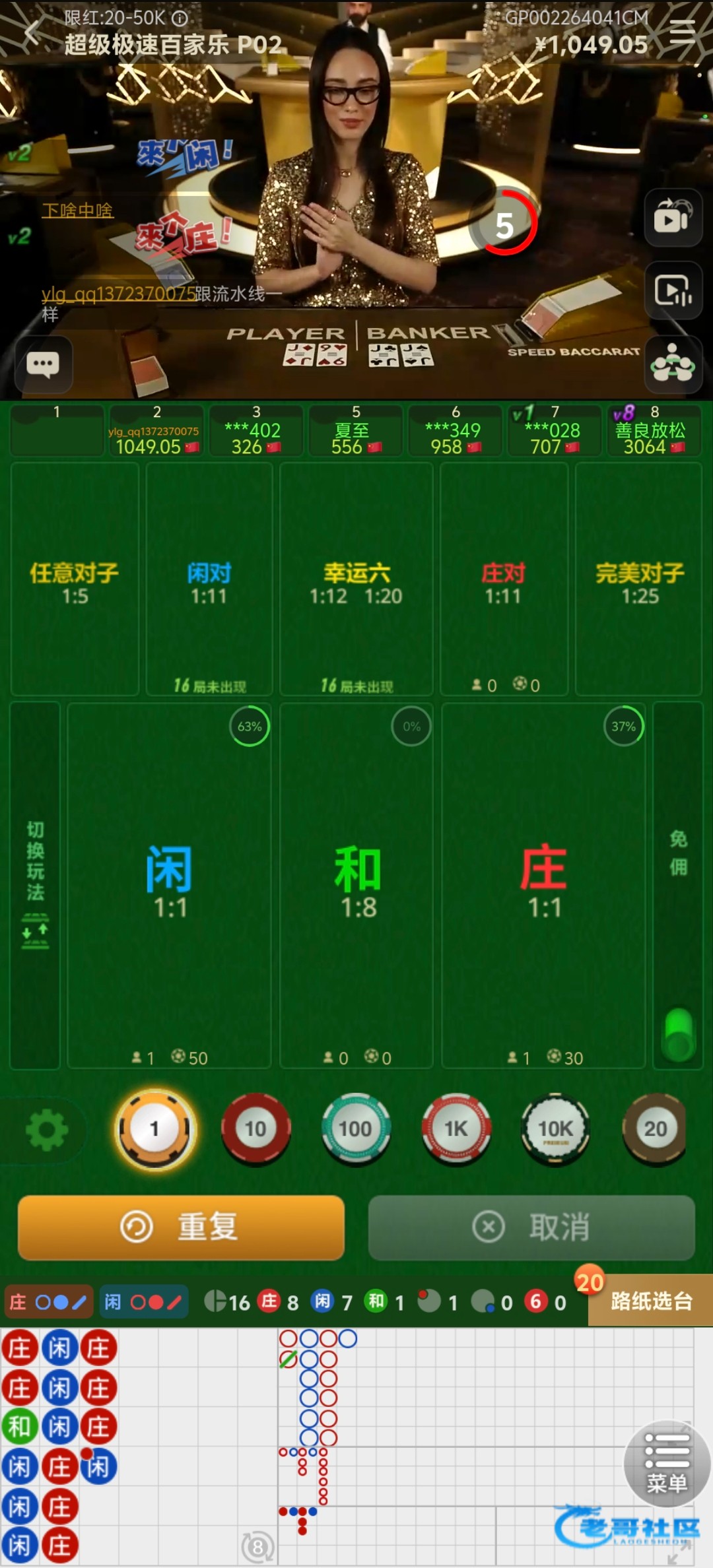Screen dimensions: 713x1568
Task: Bet on 完美对子 1:25
Action: (x=638, y=579)
